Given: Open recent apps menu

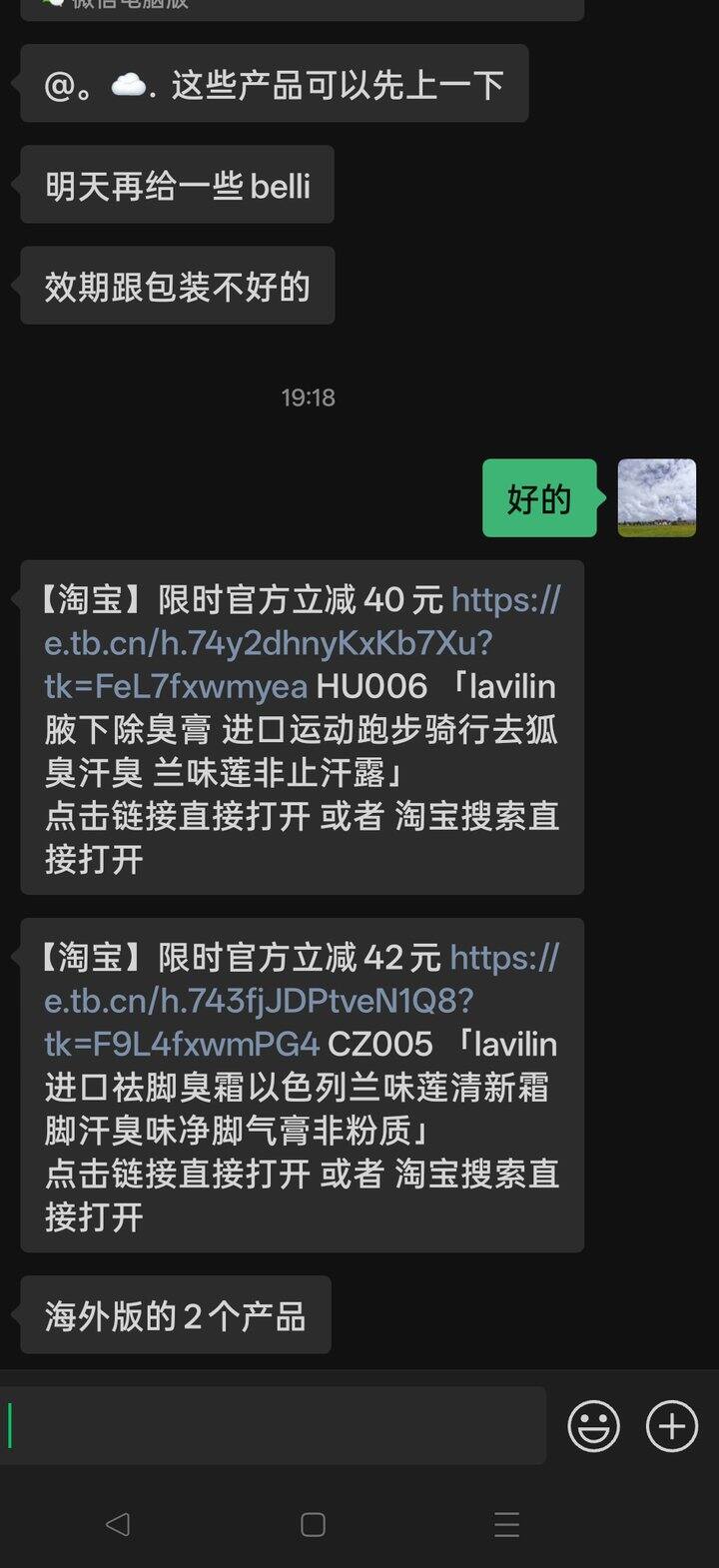Looking at the screenshot, I should coord(506,1524).
